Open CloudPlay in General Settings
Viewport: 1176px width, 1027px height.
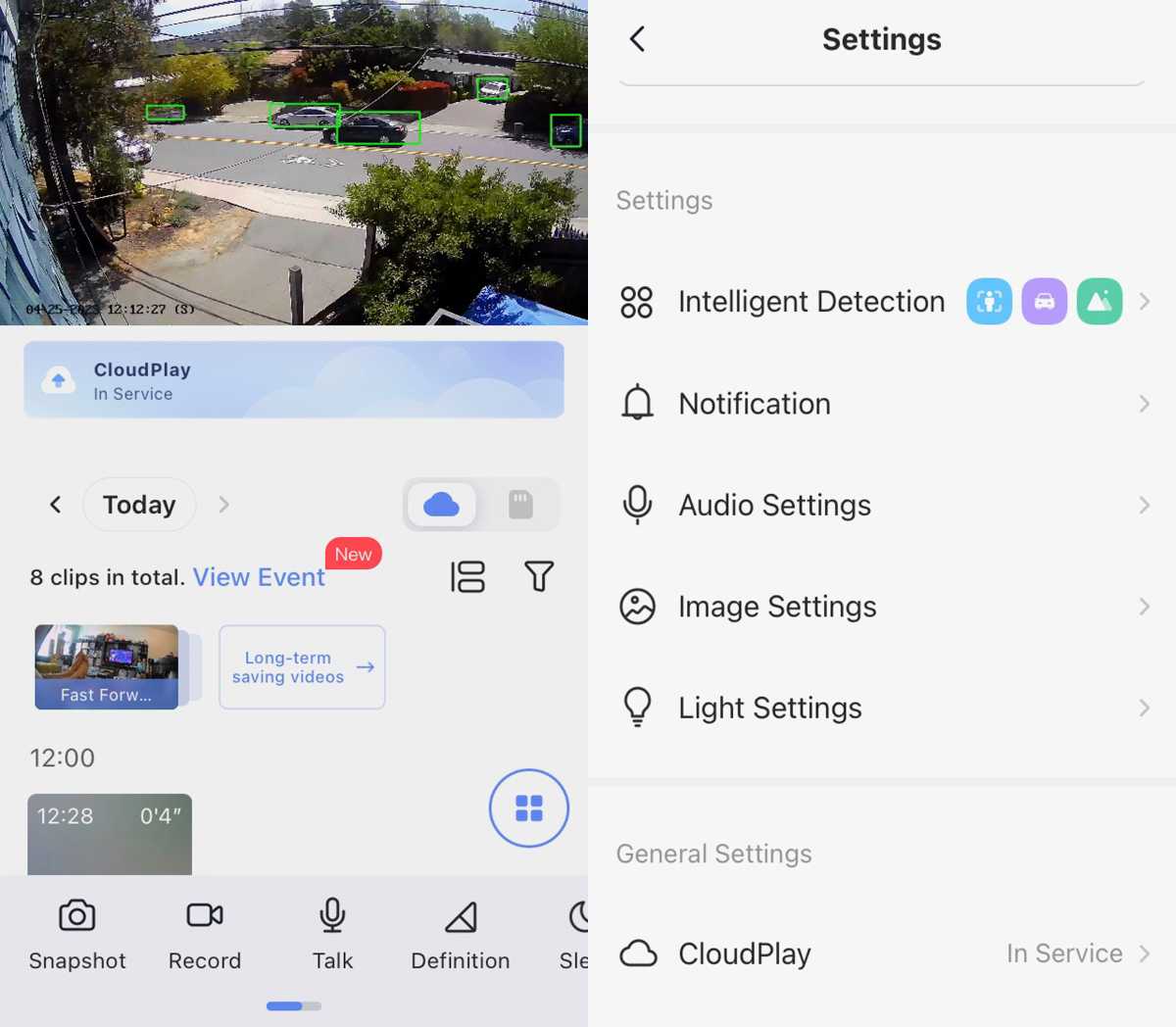click(x=882, y=954)
